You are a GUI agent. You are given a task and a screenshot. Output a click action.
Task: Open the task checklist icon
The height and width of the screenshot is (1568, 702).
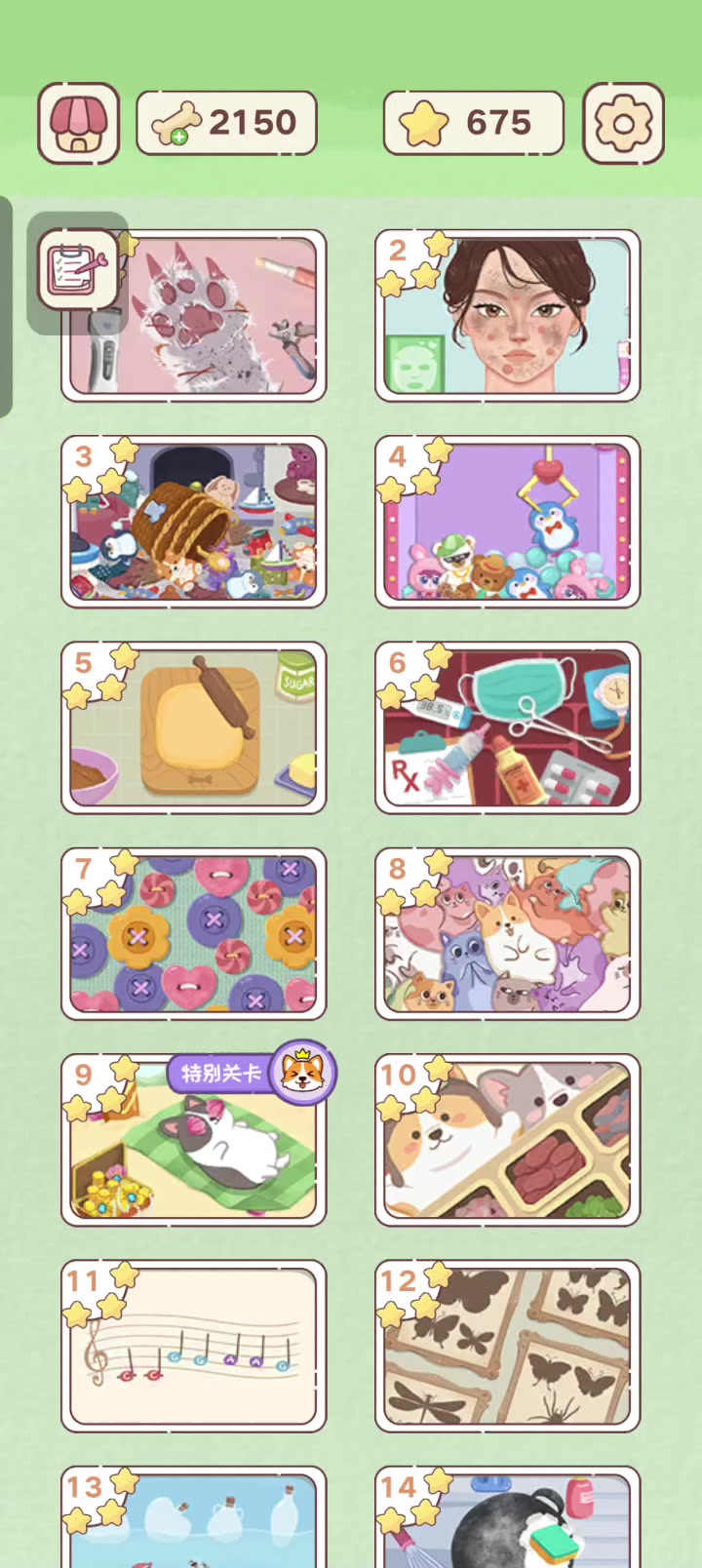(x=78, y=273)
